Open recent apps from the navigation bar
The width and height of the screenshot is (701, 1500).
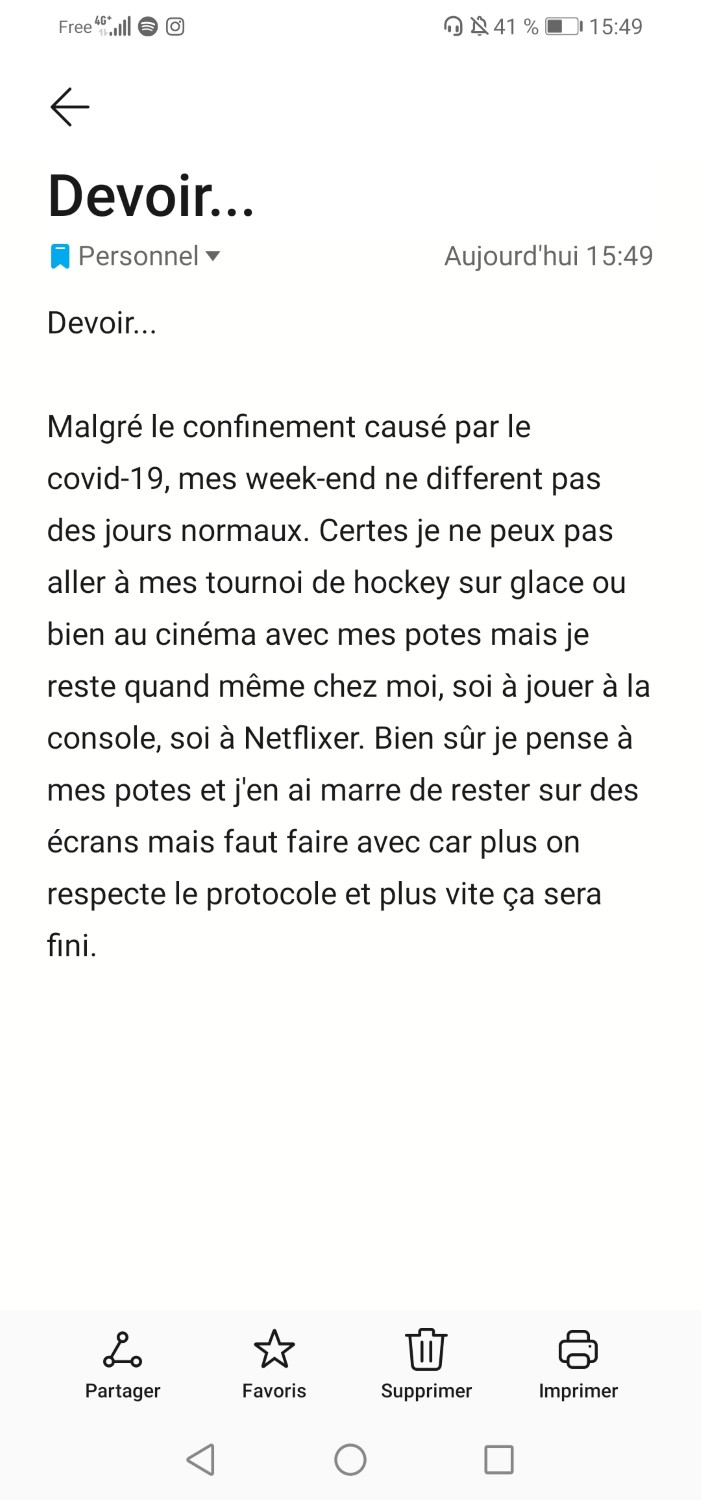tap(499, 1460)
